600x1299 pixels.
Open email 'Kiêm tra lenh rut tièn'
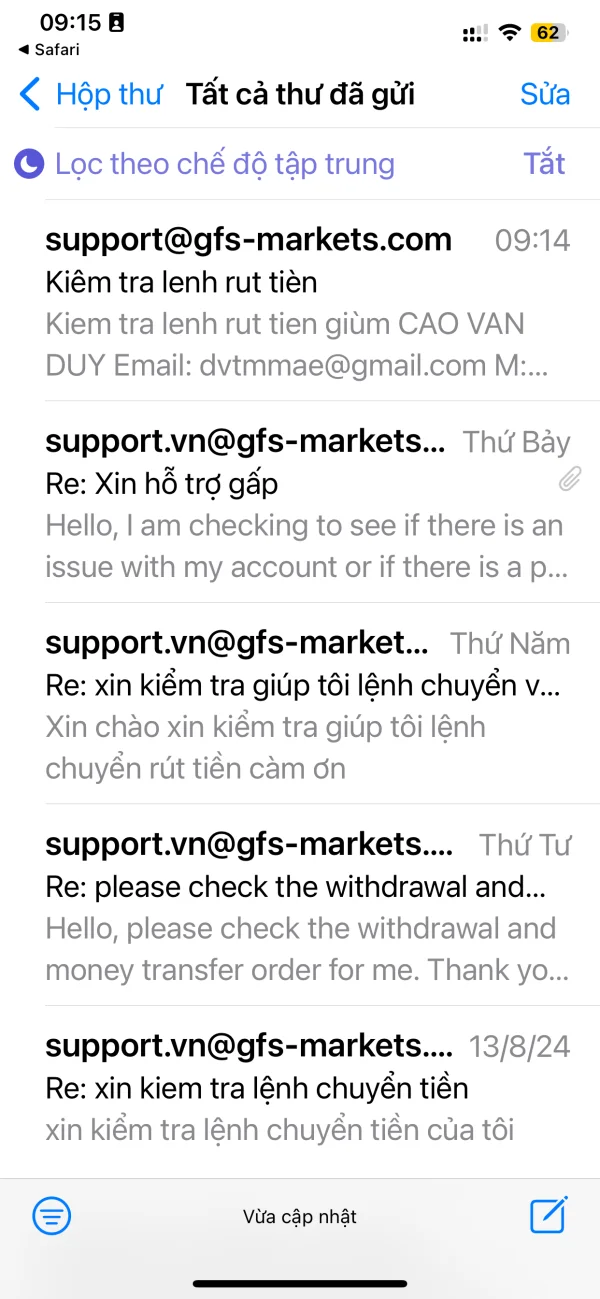pos(300,302)
